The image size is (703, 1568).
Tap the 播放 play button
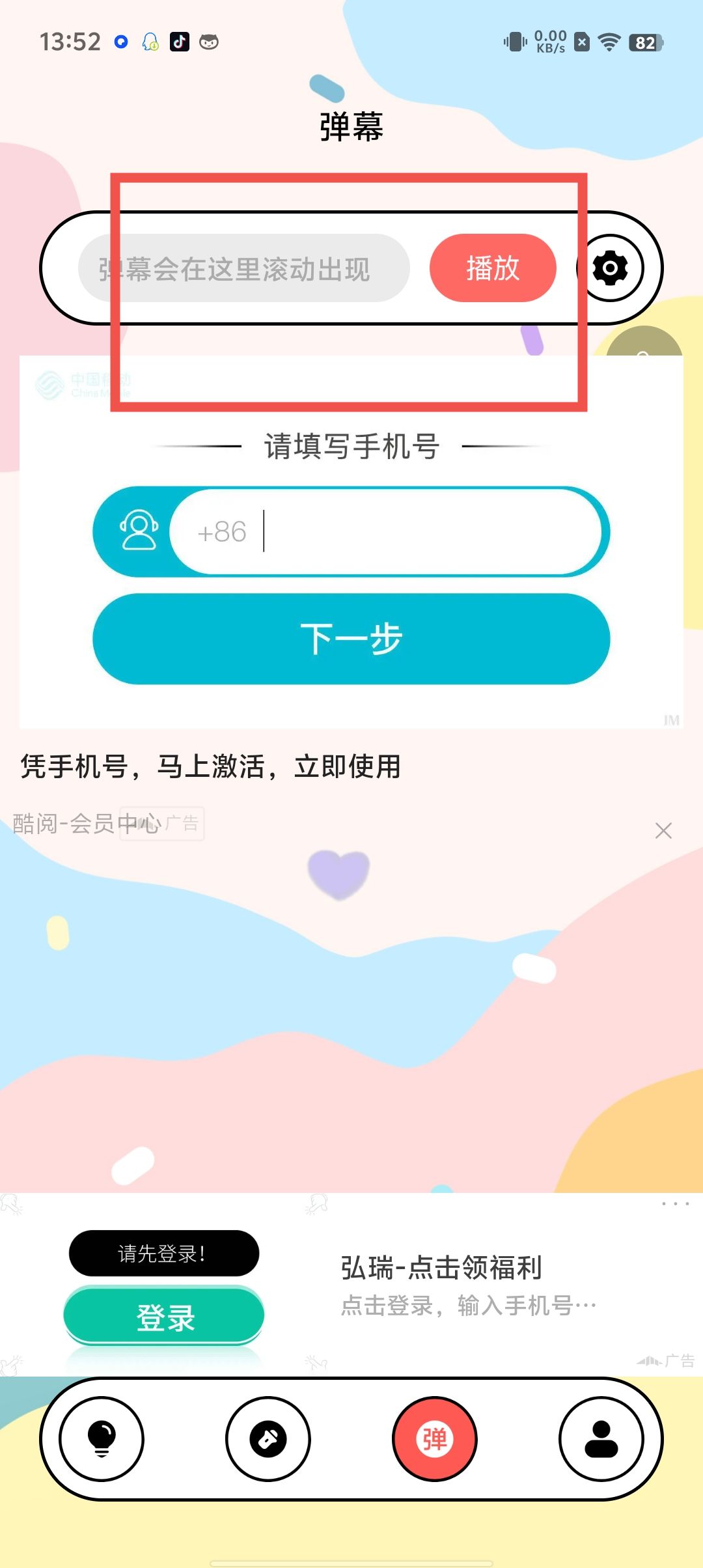tap(493, 268)
